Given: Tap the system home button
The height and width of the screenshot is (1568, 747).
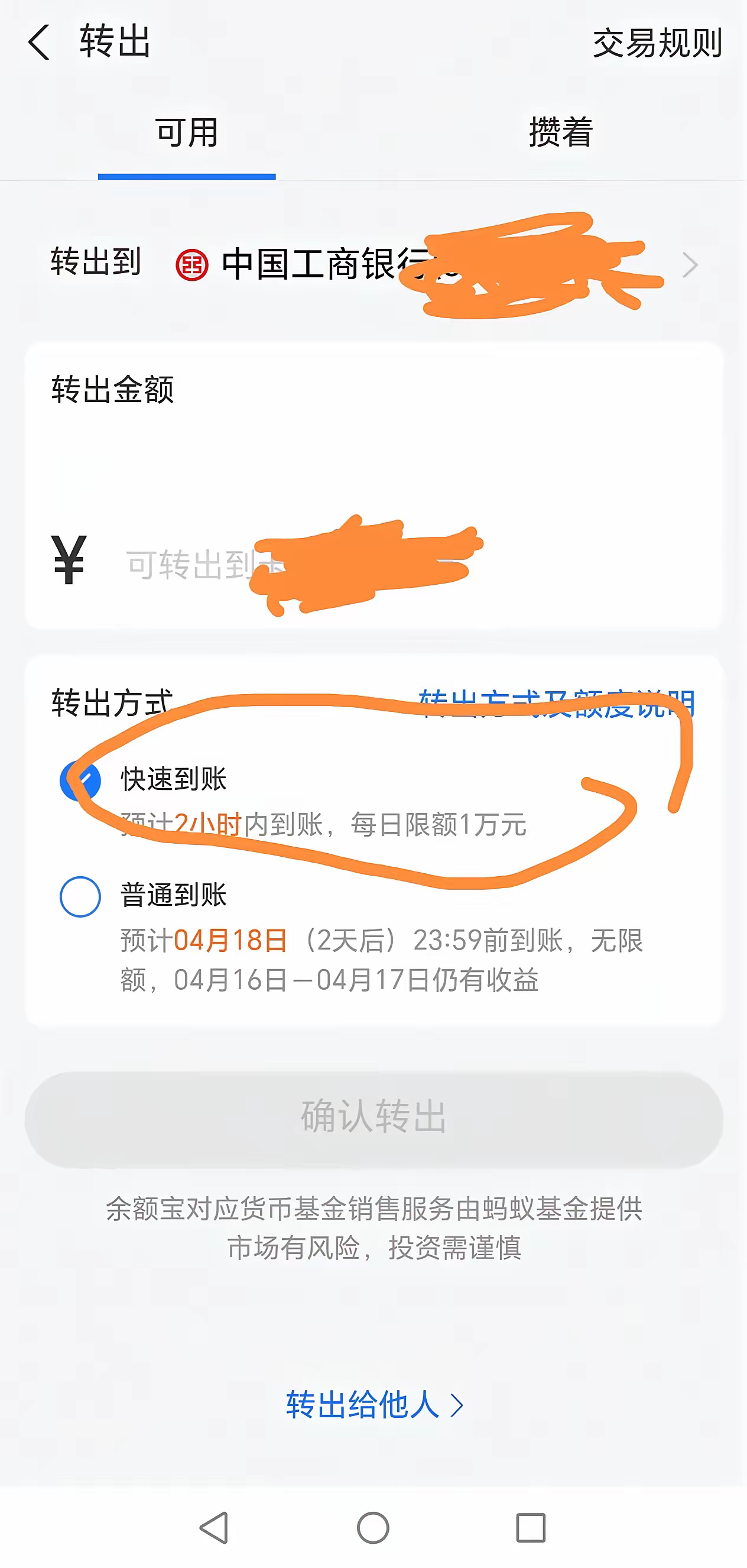Looking at the screenshot, I should pos(373,1528).
